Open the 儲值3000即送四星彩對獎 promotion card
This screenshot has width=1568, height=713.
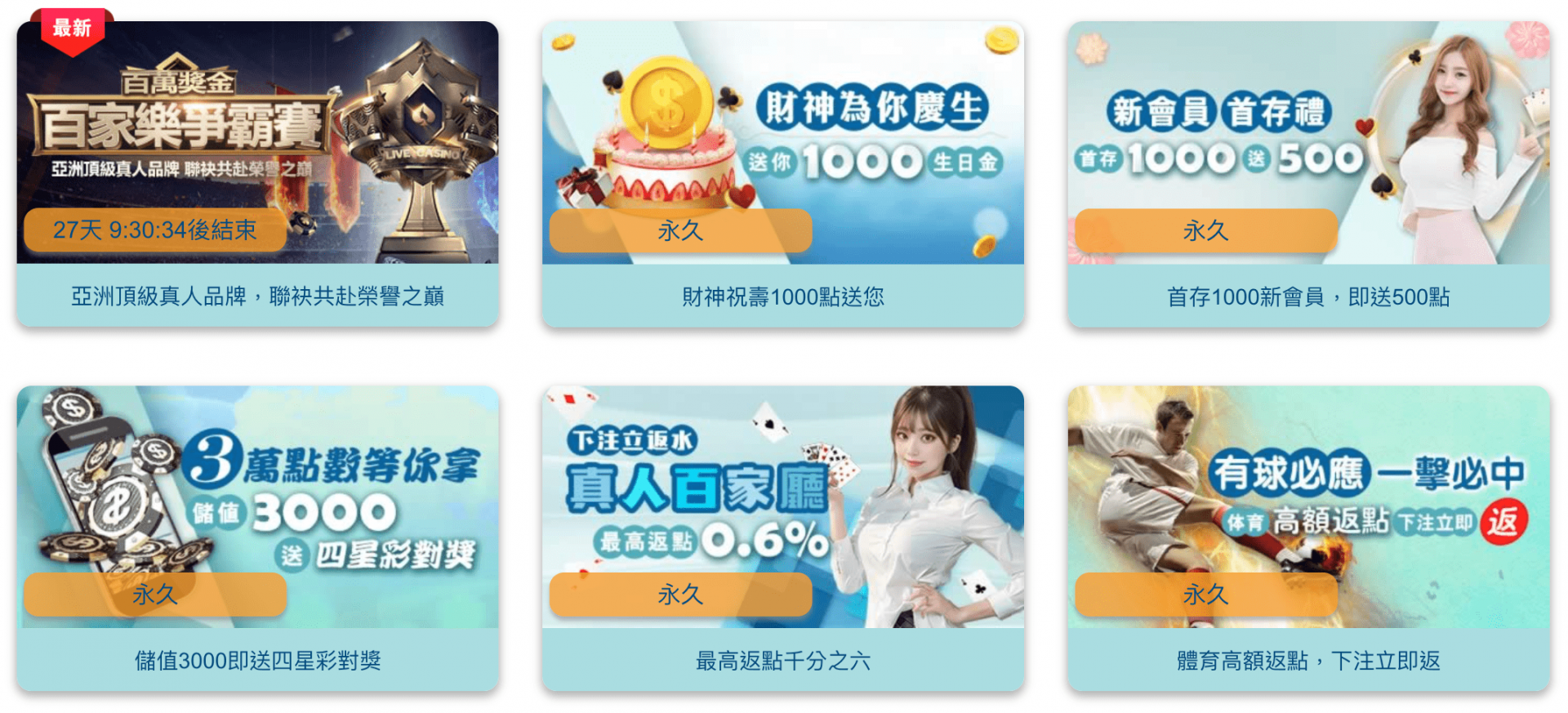coord(257,506)
